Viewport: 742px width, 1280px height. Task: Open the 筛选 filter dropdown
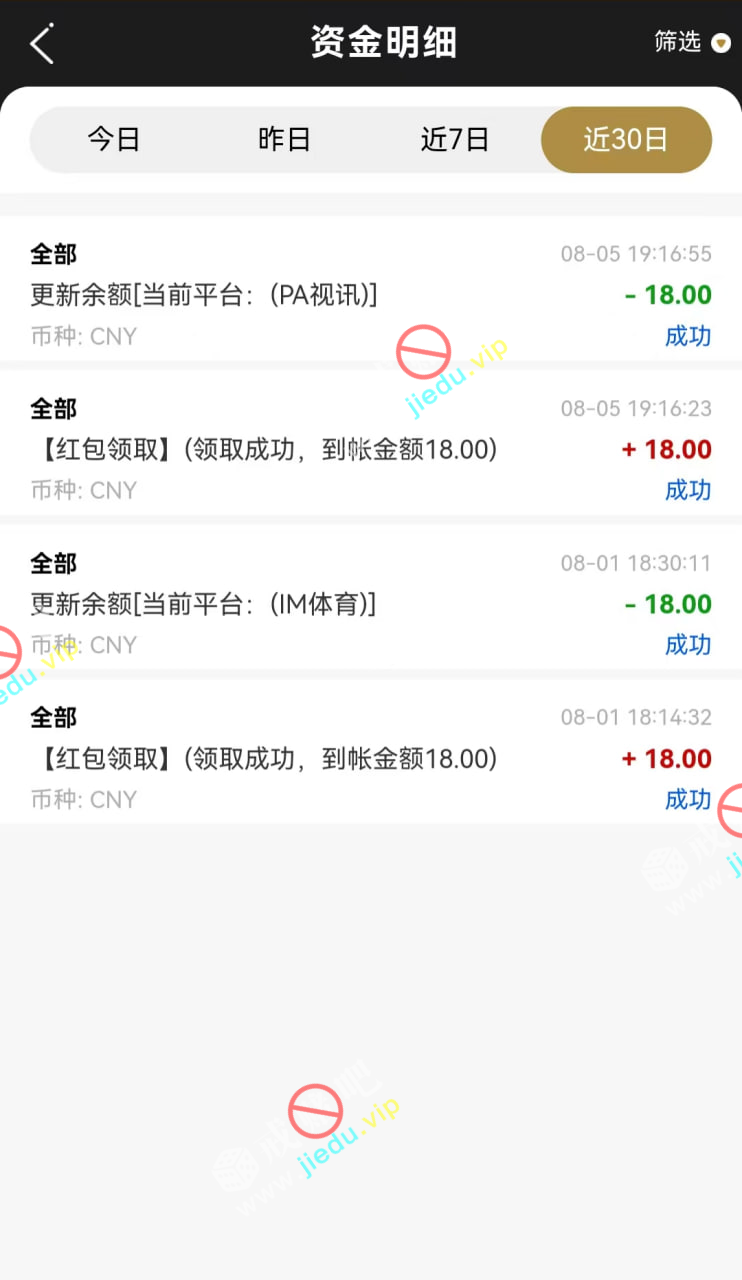pyautogui.click(x=692, y=42)
